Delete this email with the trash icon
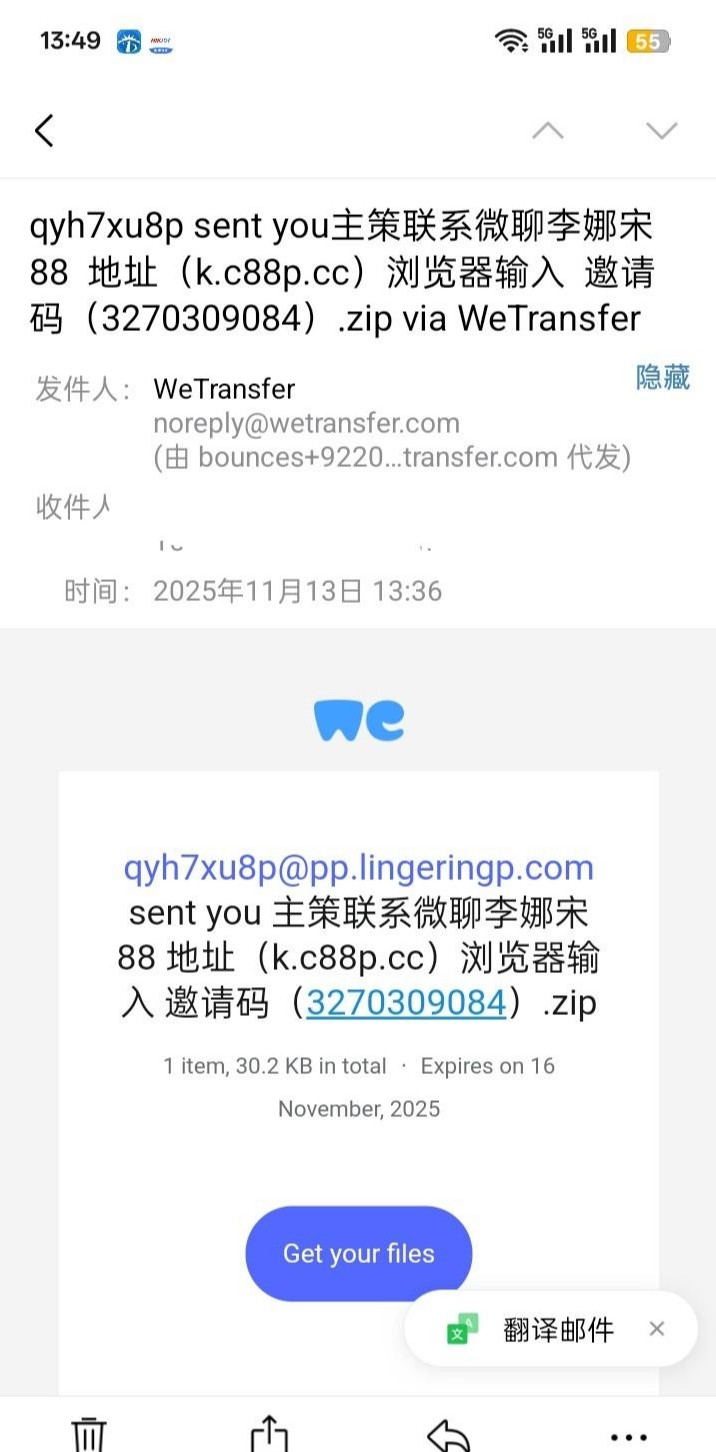The height and width of the screenshot is (1452, 716). tap(89, 1433)
